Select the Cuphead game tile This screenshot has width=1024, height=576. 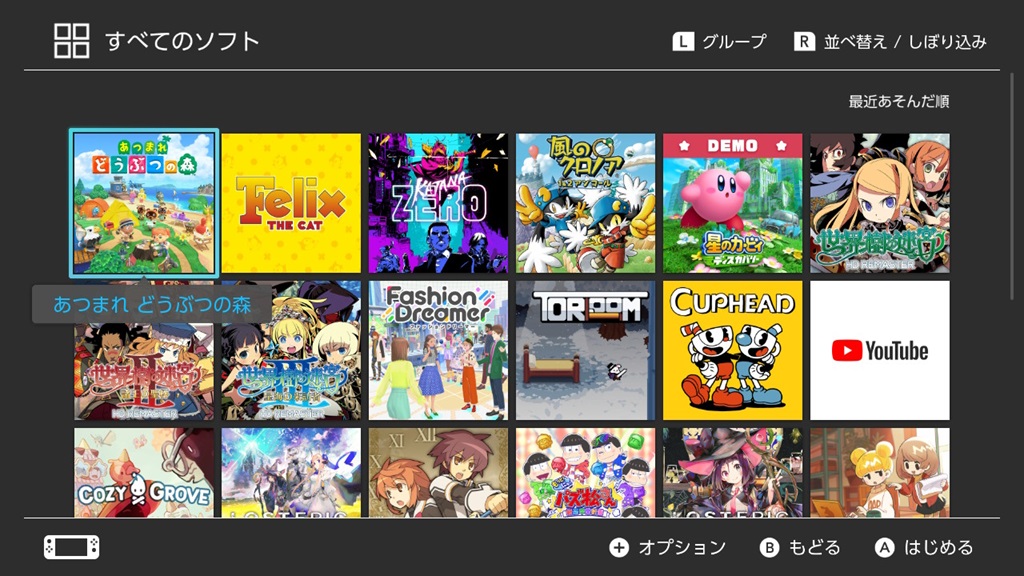click(x=732, y=350)
